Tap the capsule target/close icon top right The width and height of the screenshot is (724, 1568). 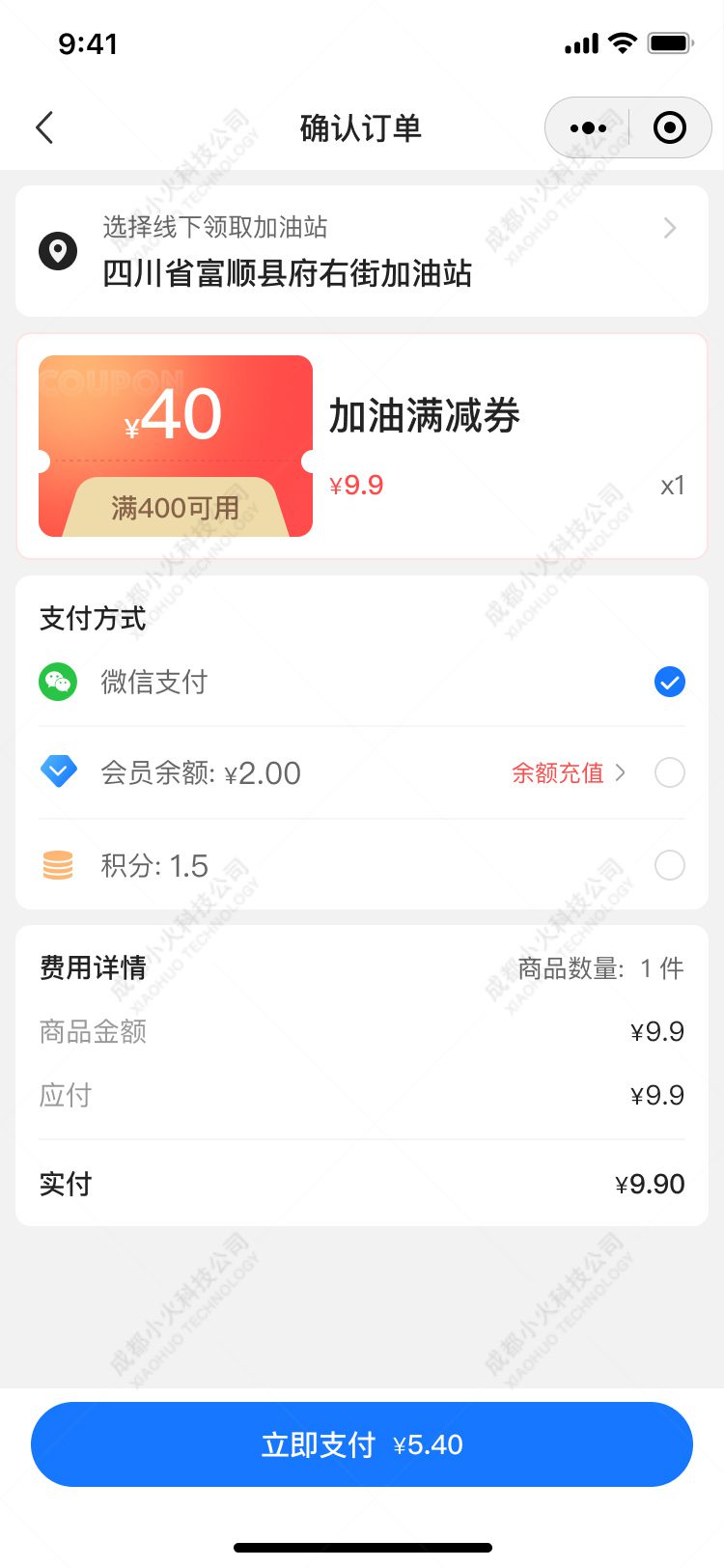pos(668,126)
